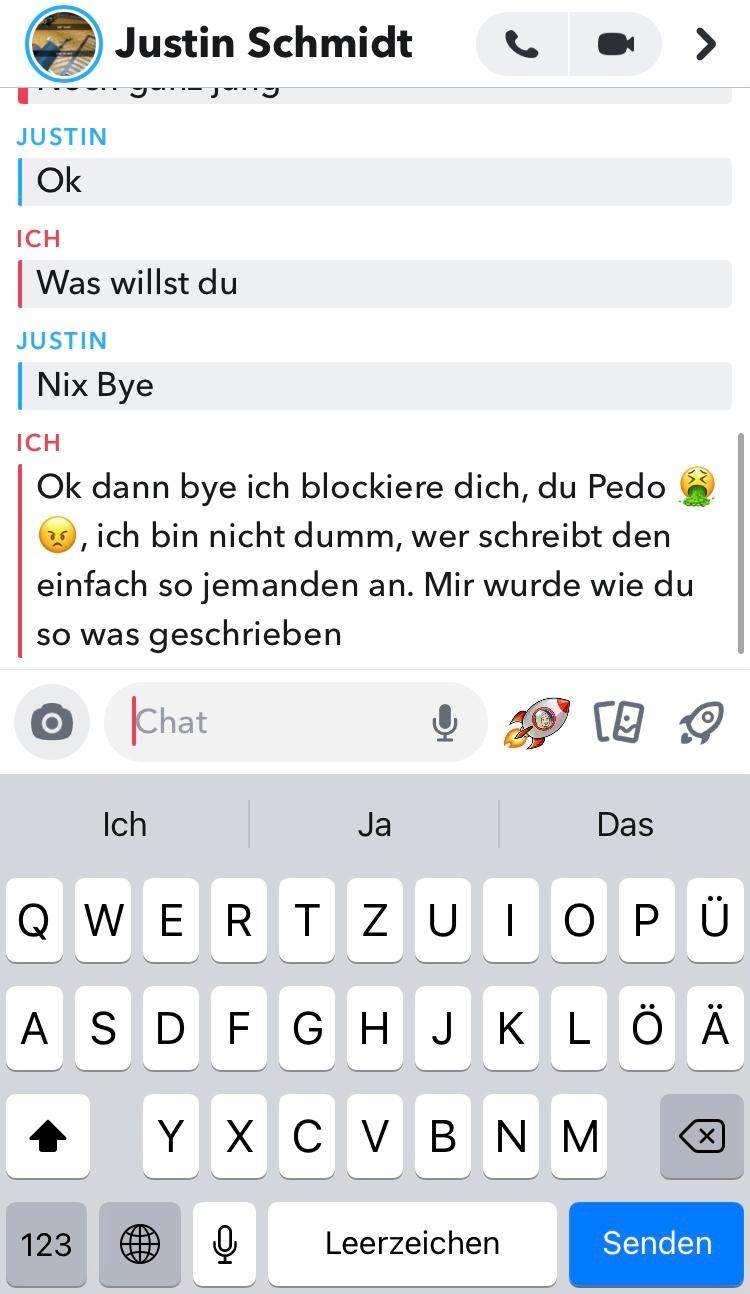Select the predictive word 'Ja'
750x1294 pixels.
point(374,823)
